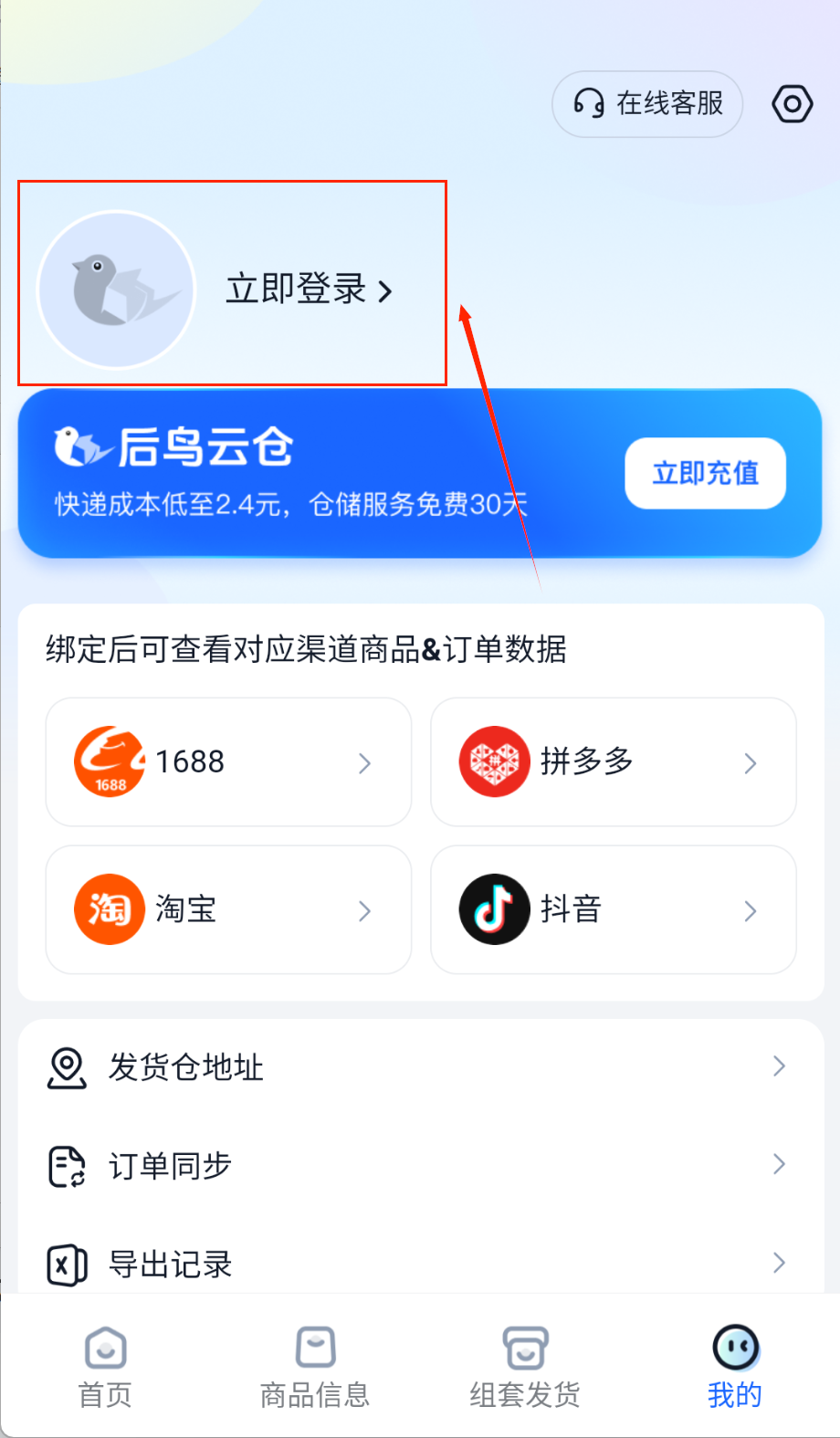This screenshot has height=1438, width=840.
Task: Bind the 拼多多 channel
Action: (614, 762)
